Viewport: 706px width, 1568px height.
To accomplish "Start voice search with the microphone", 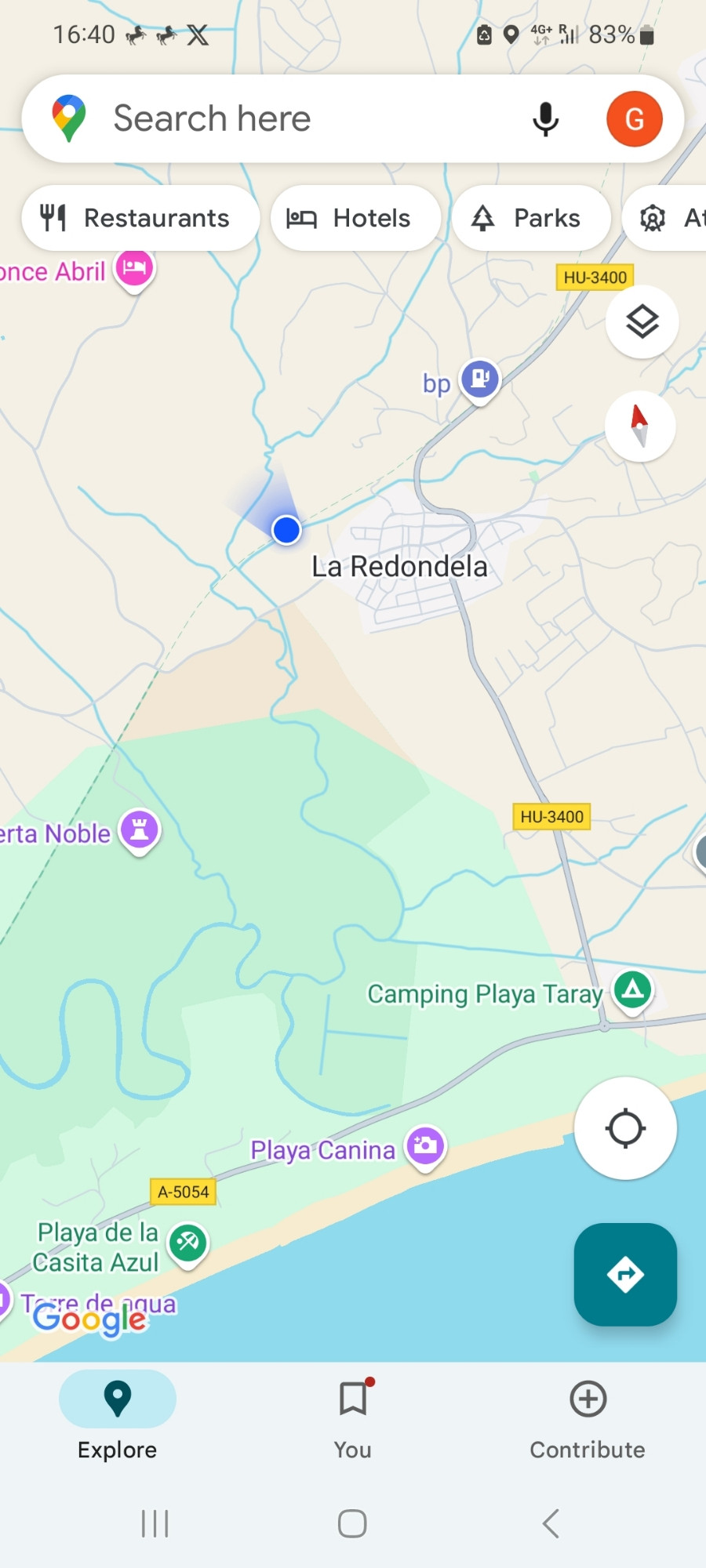I will pos(545,119).
